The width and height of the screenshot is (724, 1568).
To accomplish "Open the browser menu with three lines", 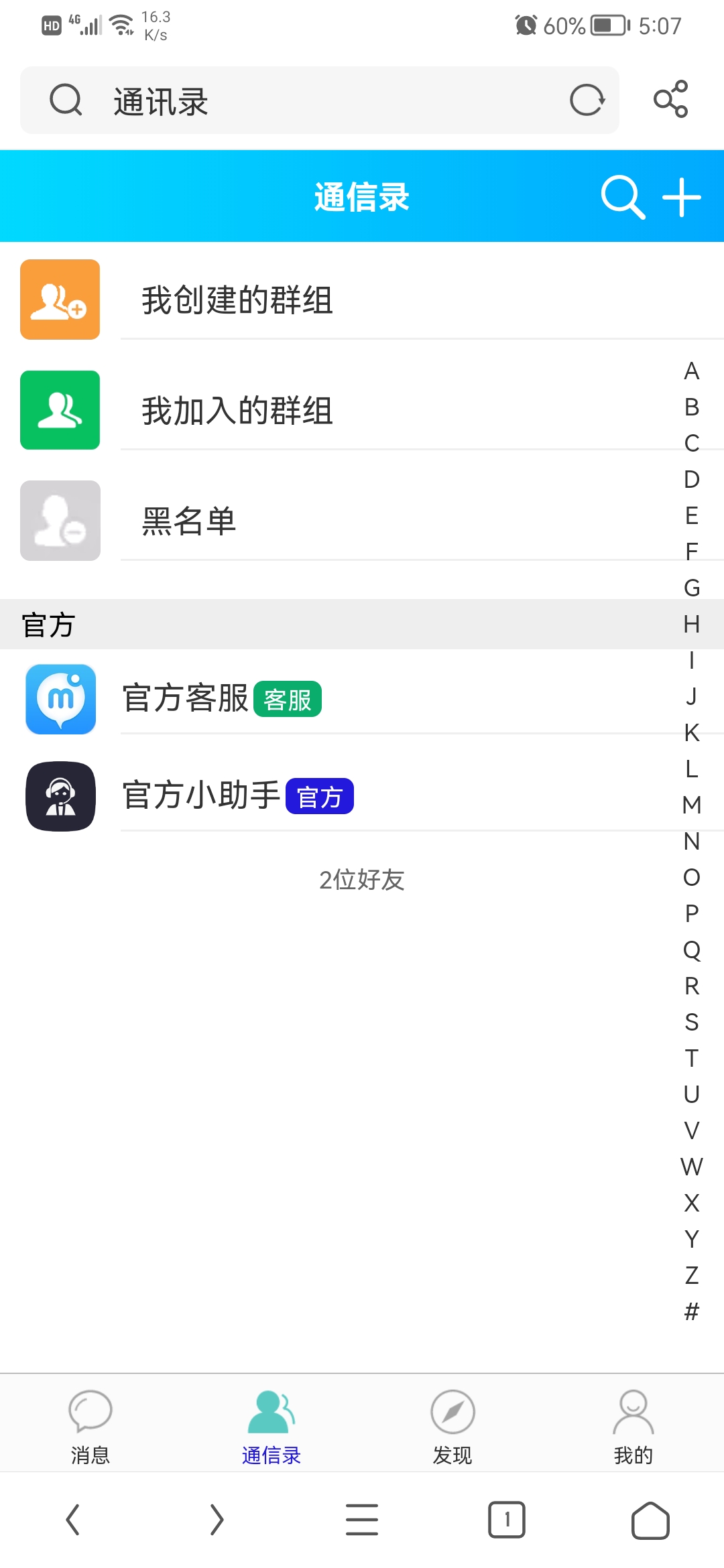I will (362, 1519).
